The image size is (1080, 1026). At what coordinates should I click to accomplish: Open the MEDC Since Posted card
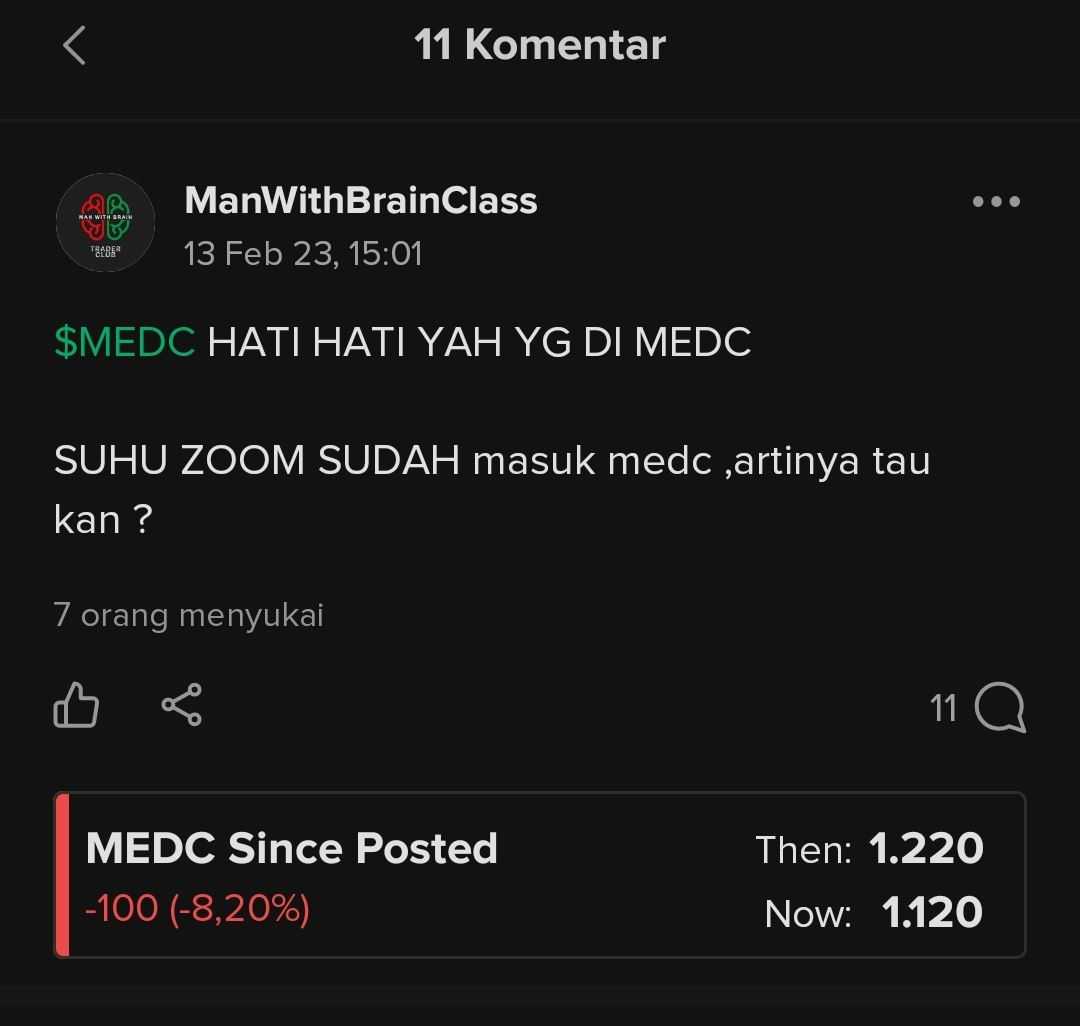540,875
